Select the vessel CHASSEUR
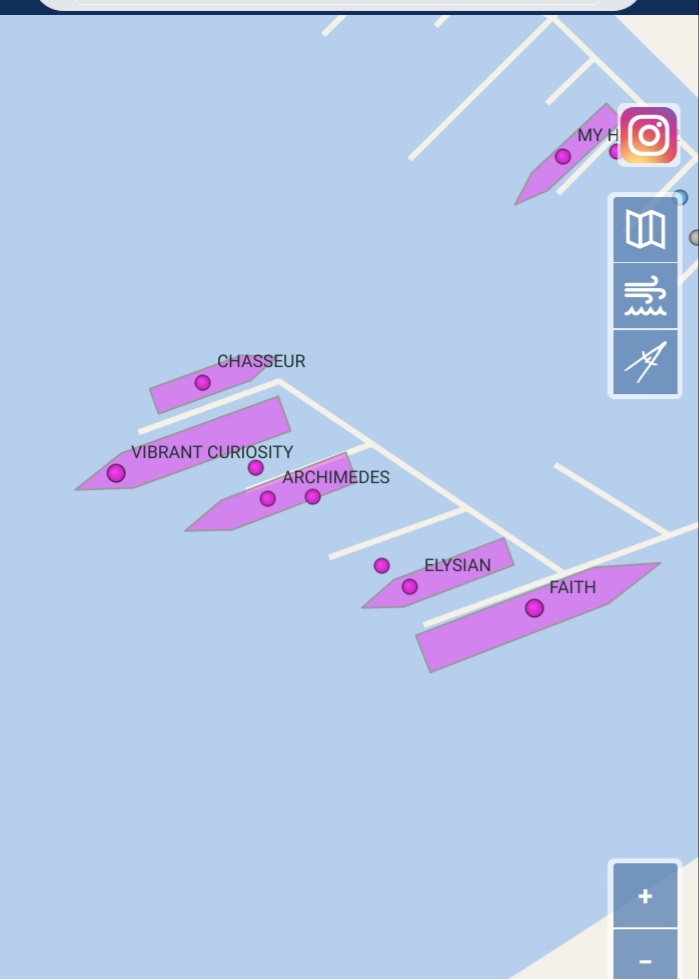699x979 pixels. point(203,383)
